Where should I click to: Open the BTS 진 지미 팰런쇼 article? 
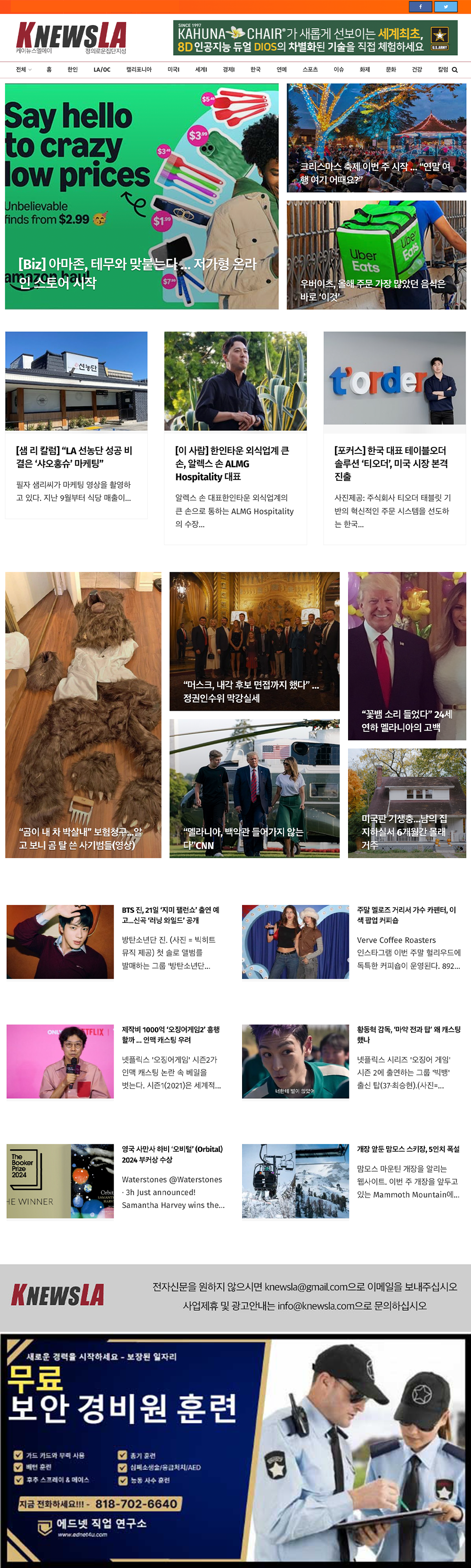(x=171, y=915)
